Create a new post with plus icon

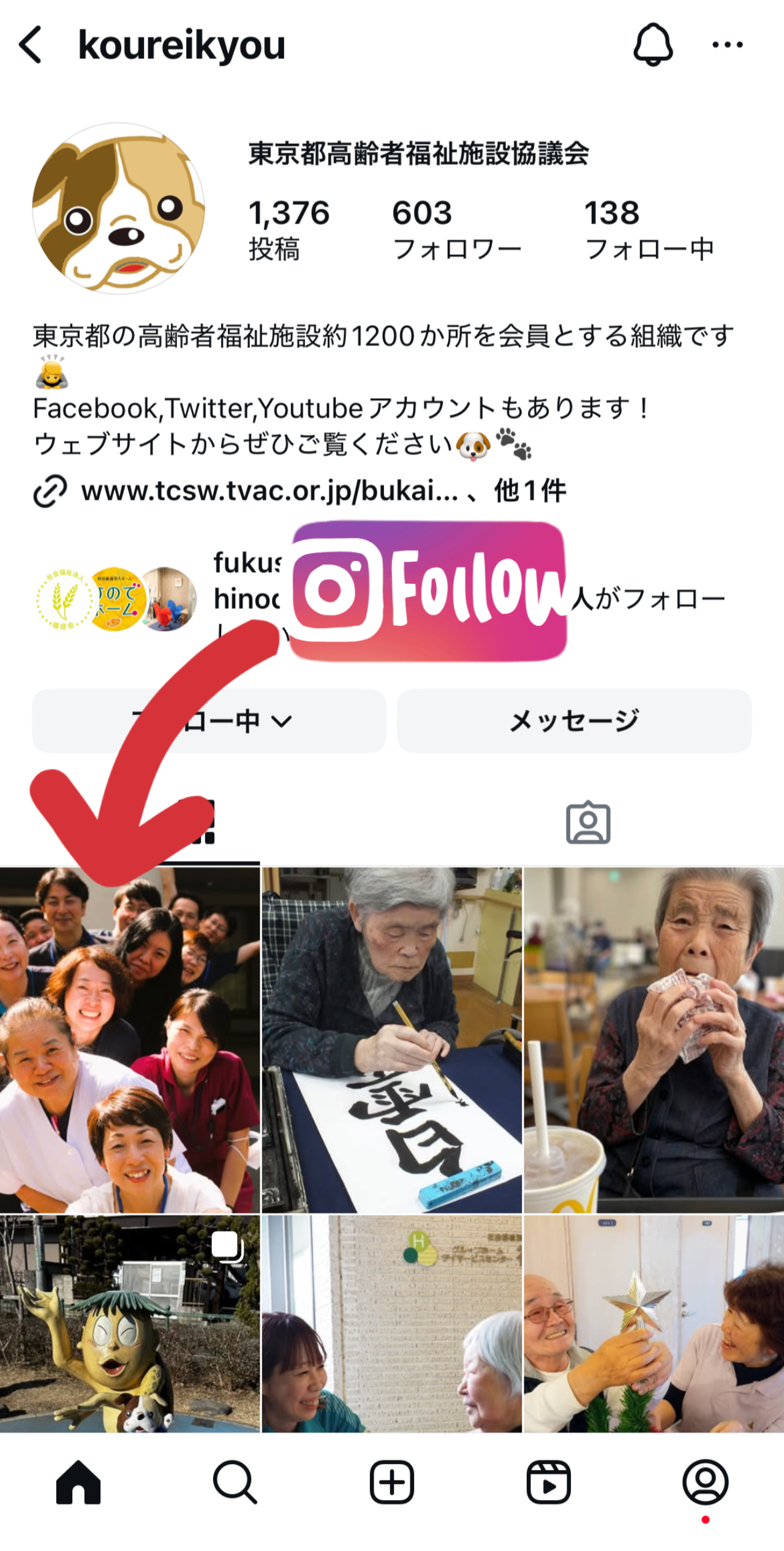[392, 1482]
